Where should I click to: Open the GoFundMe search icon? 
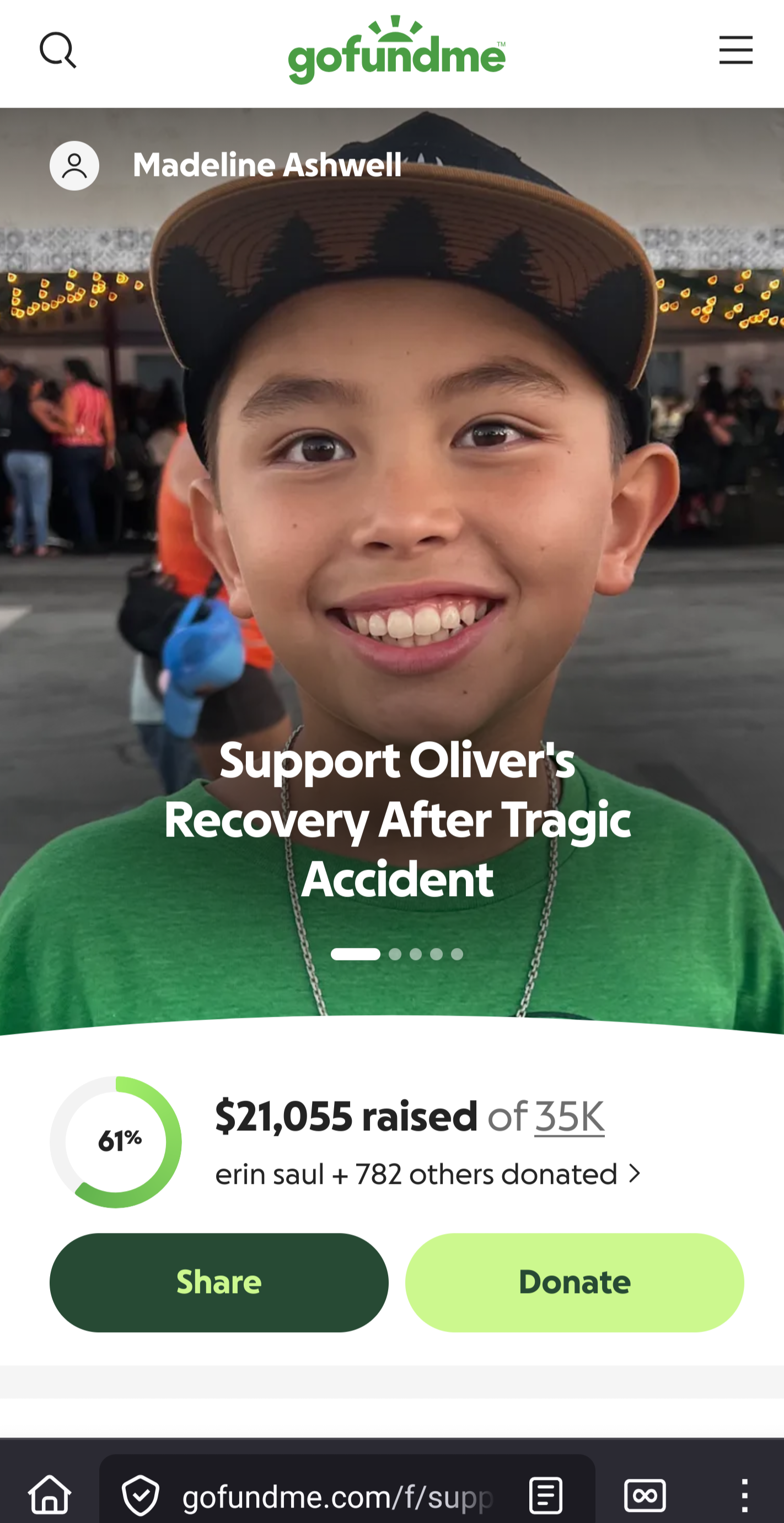57,50
